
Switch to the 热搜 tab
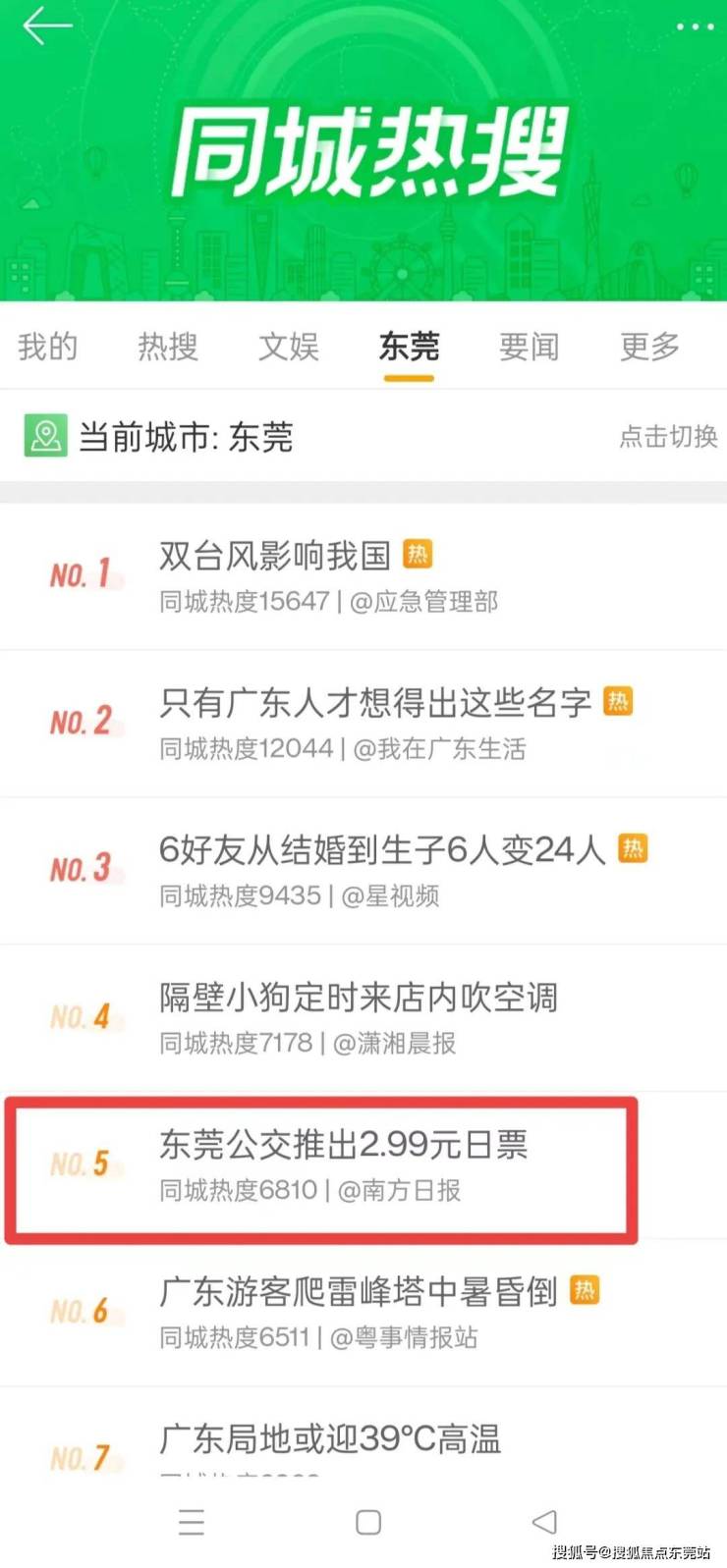click(168, 347)
